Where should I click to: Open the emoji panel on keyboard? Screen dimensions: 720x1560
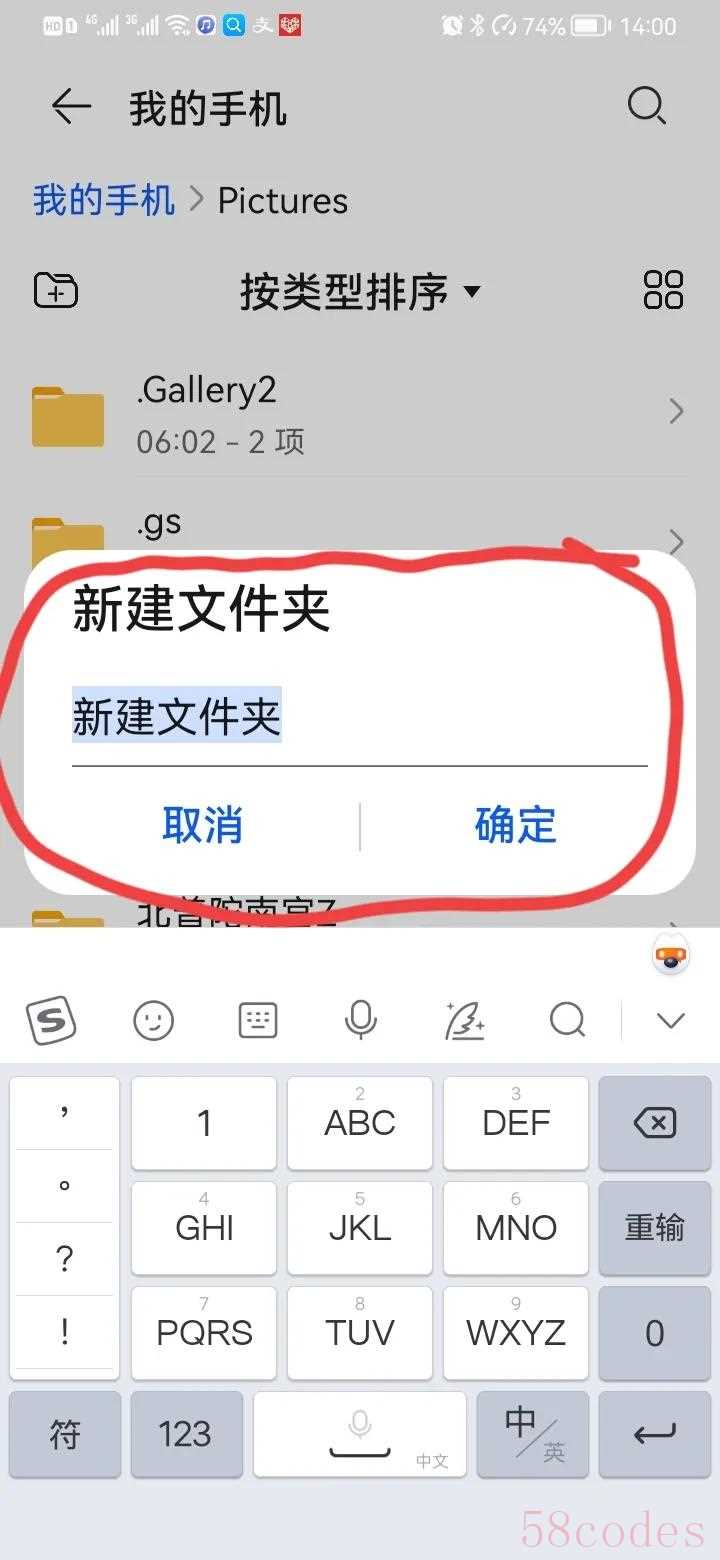[x=153, y=1020]
